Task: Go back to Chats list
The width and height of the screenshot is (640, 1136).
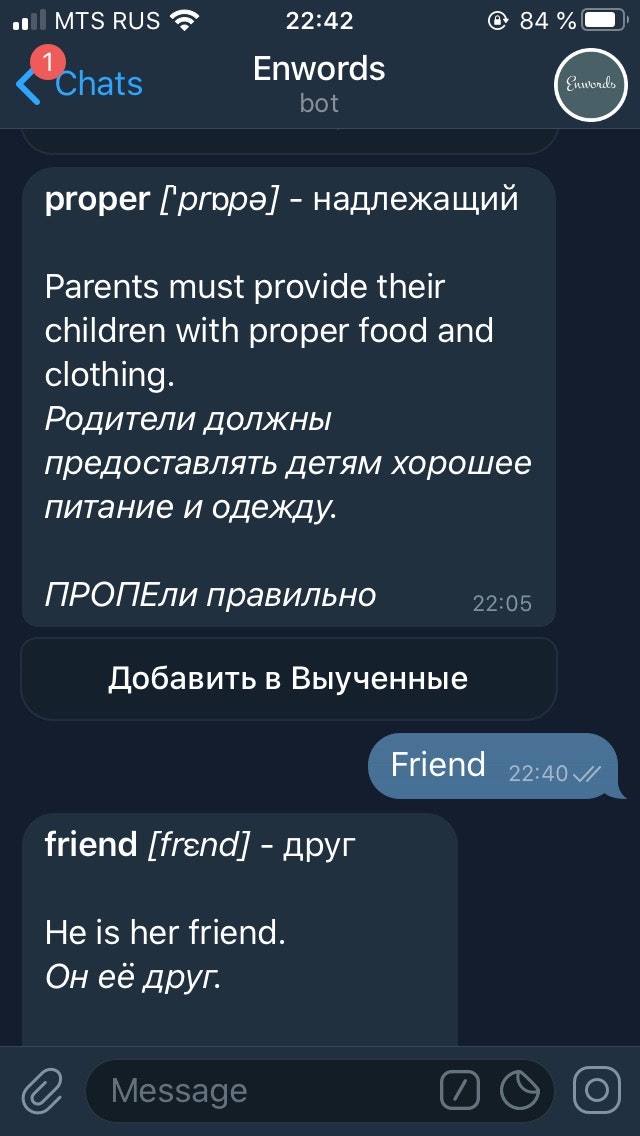Action: (80, 83)
